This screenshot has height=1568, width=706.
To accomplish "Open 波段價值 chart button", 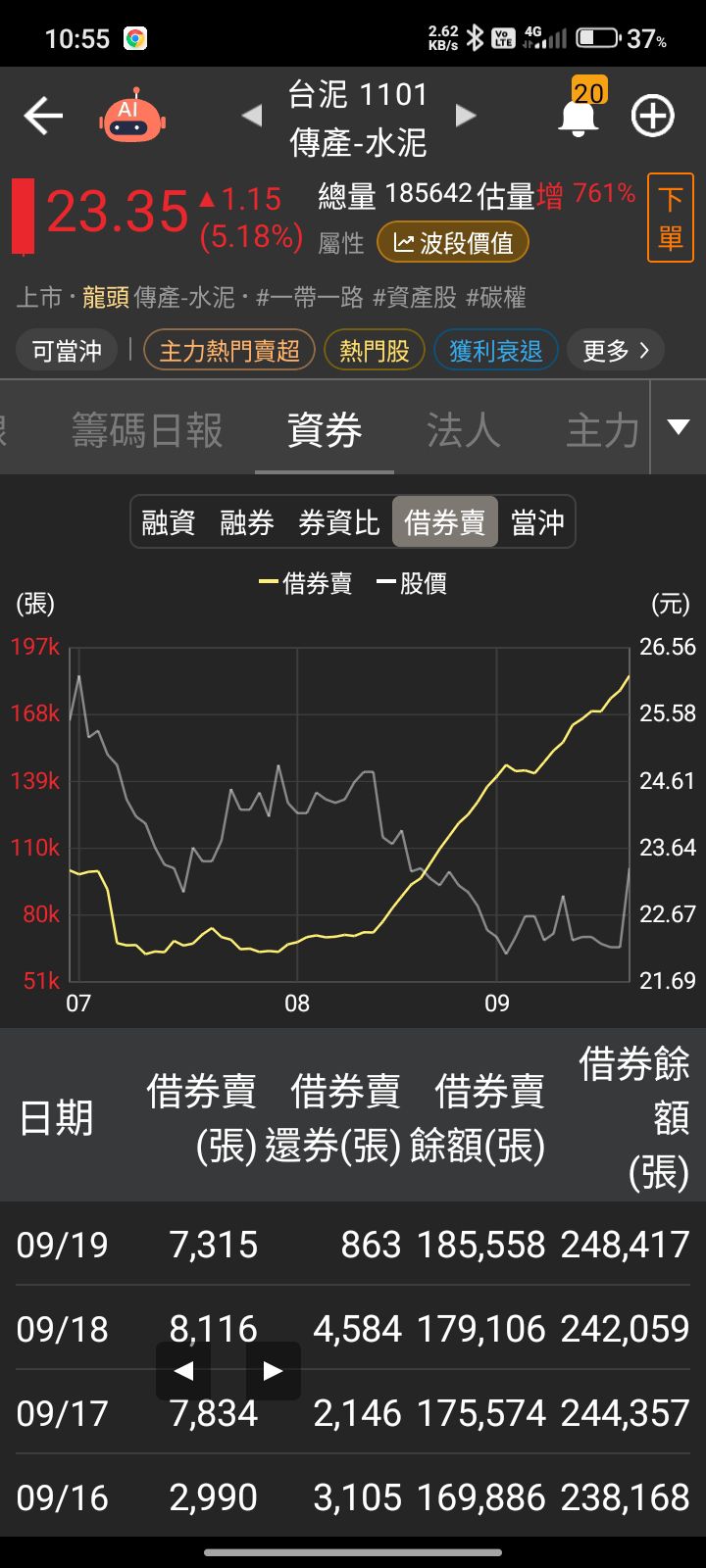I will [453, 242].
